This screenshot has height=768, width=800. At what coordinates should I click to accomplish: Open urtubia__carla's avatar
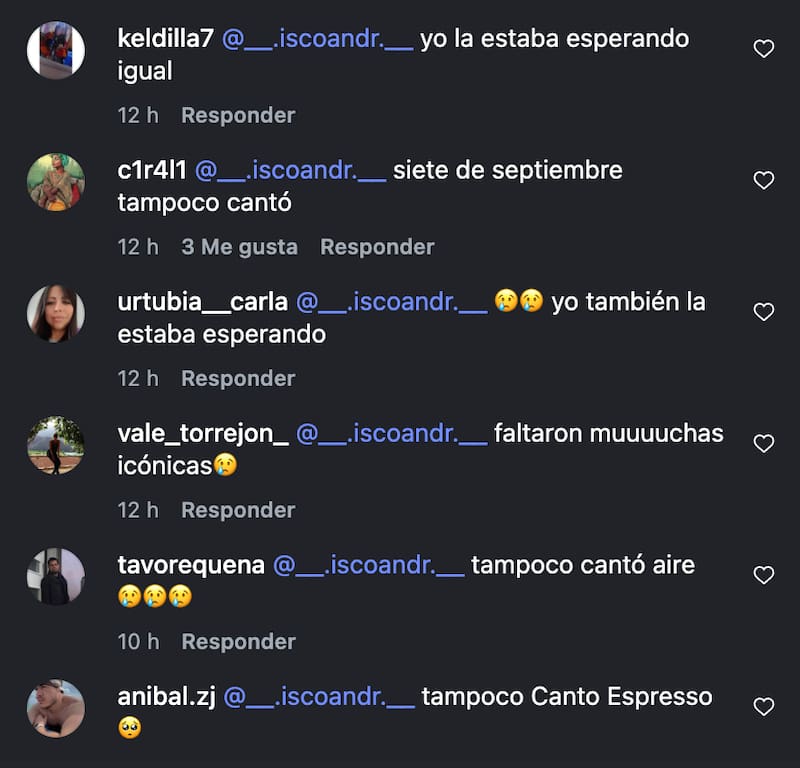(x=56, y=313)
